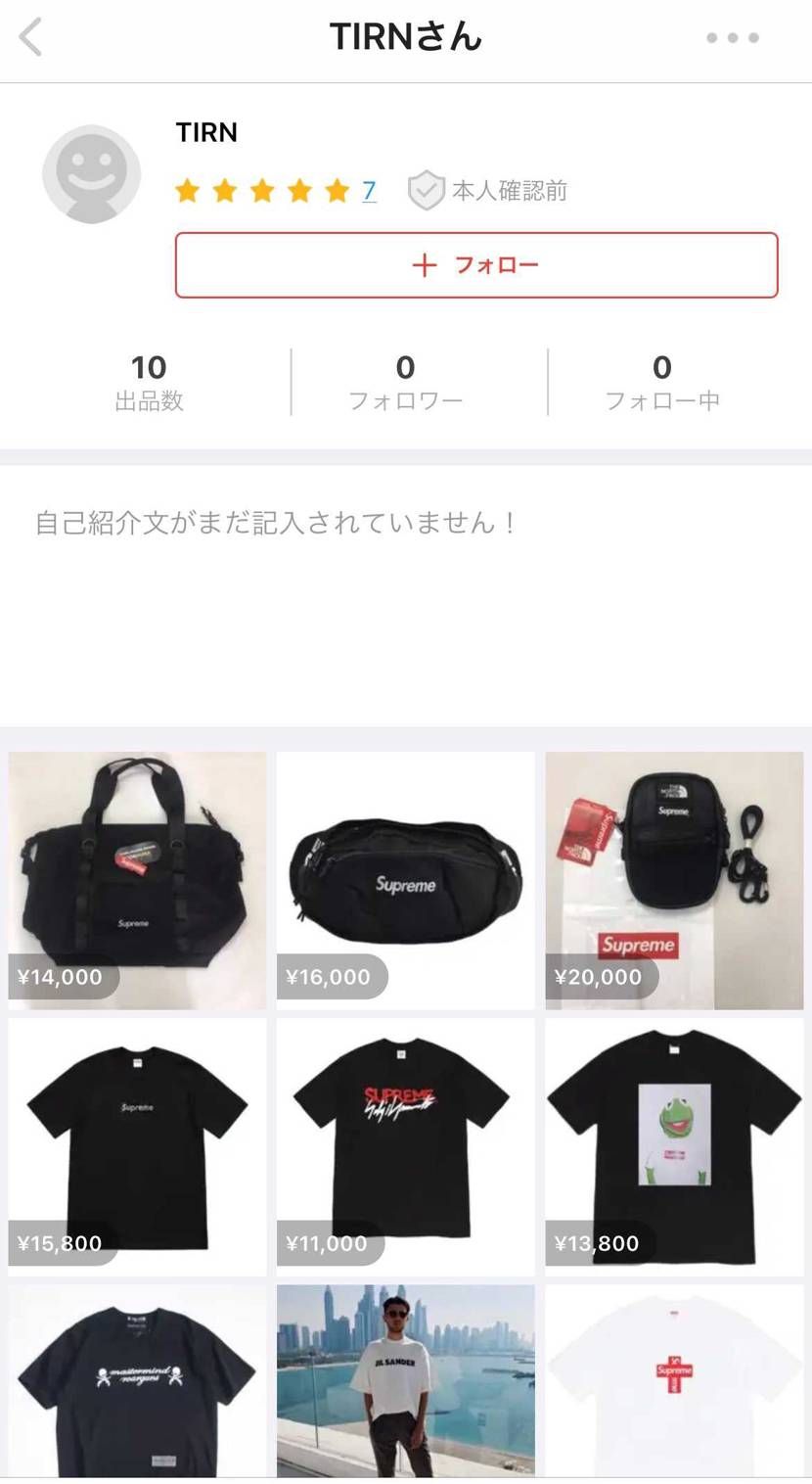View the 出品数 listings count
This screenshot has height=1484, width=812.
coord(150,381)
